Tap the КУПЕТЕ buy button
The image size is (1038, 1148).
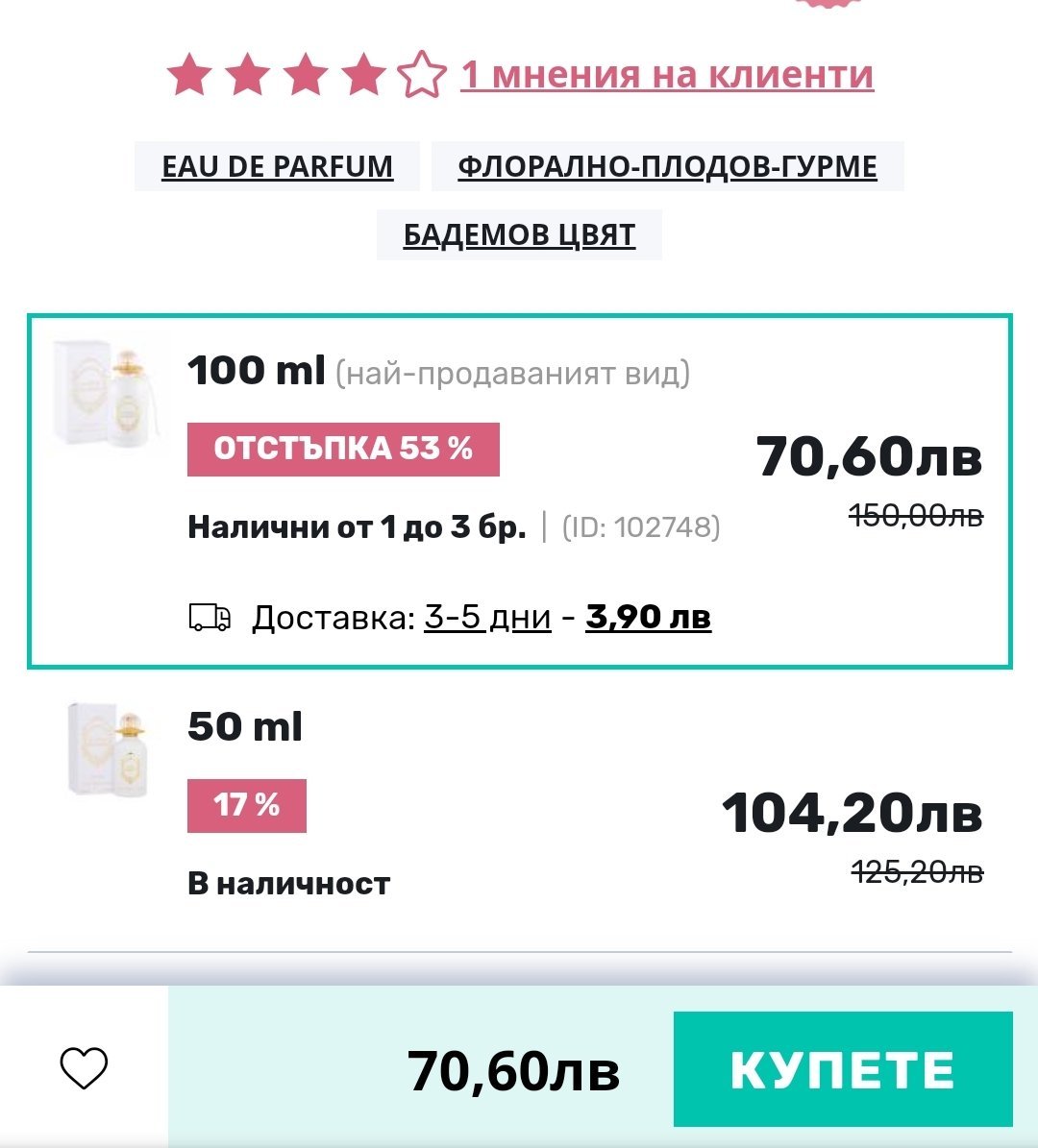click(x=842, y=1068)
